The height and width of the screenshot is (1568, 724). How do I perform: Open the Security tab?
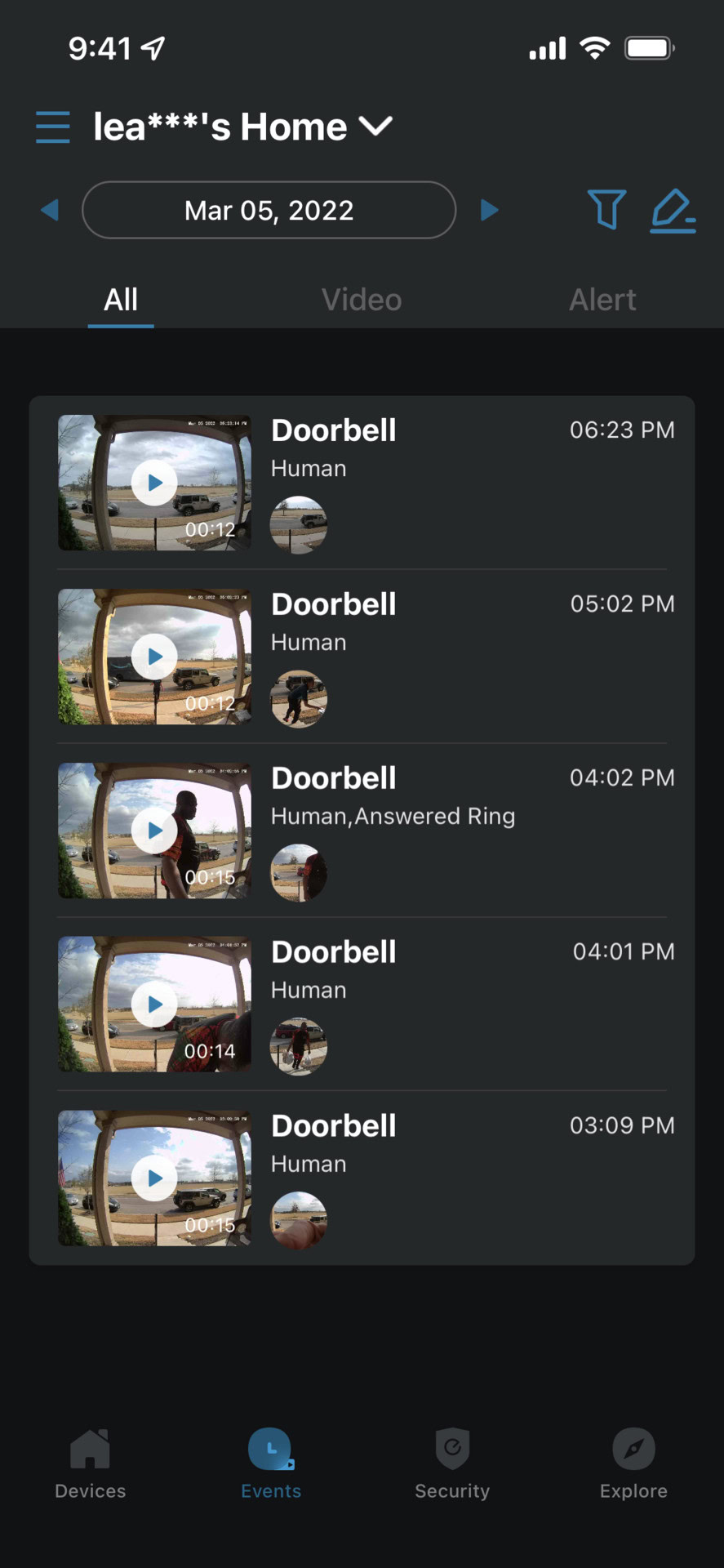coord(452,1463)
